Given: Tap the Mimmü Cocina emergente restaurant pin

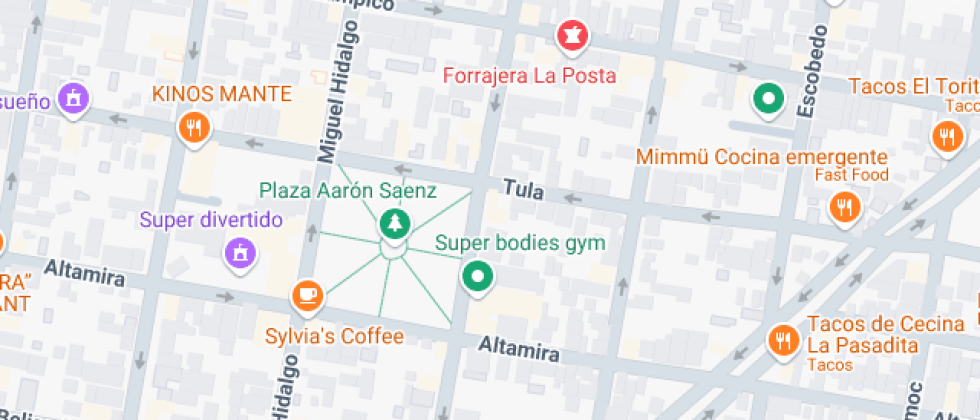Looking at the screenshot, I should click(x=845, y=208).
